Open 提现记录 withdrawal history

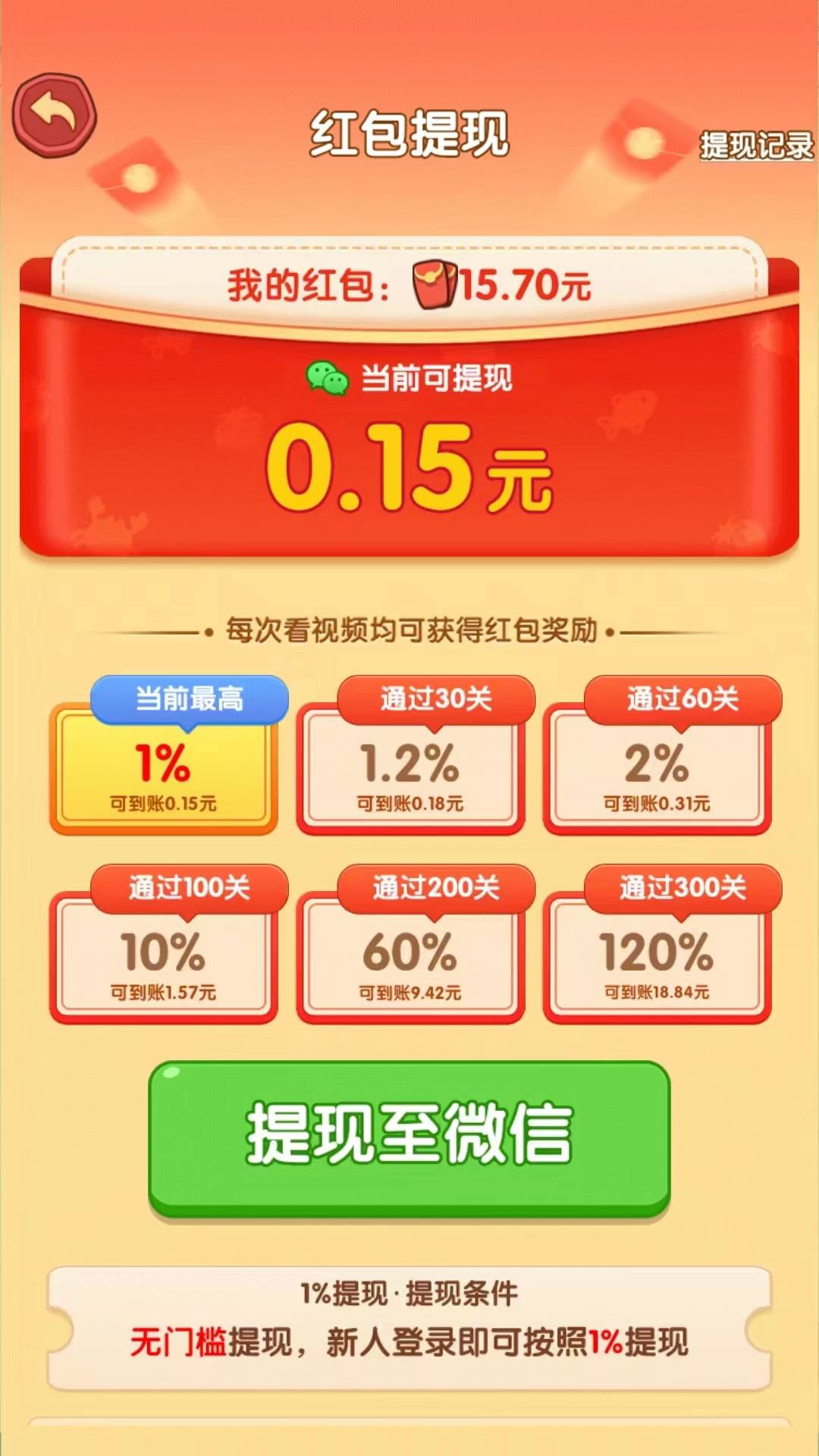[756, 145]
